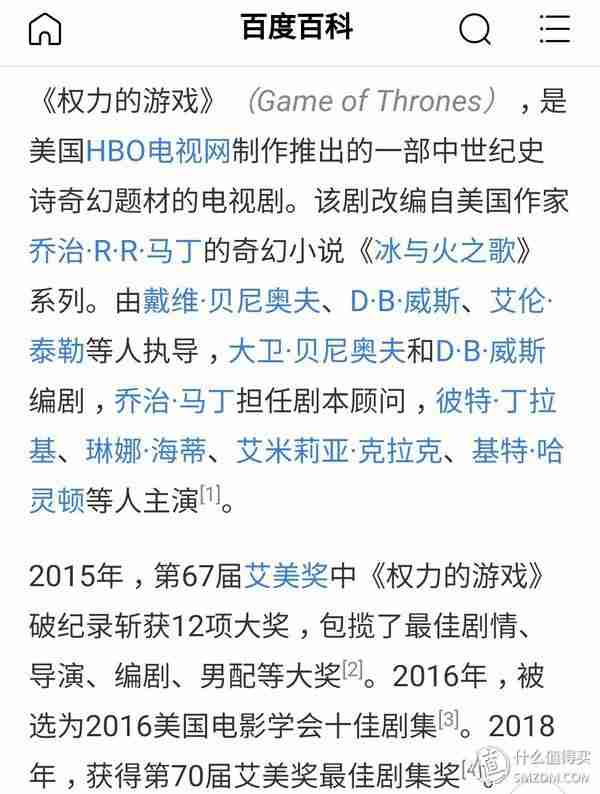Go to the Baidu Baike home page
600x794 pixels.
coord(45,30)
